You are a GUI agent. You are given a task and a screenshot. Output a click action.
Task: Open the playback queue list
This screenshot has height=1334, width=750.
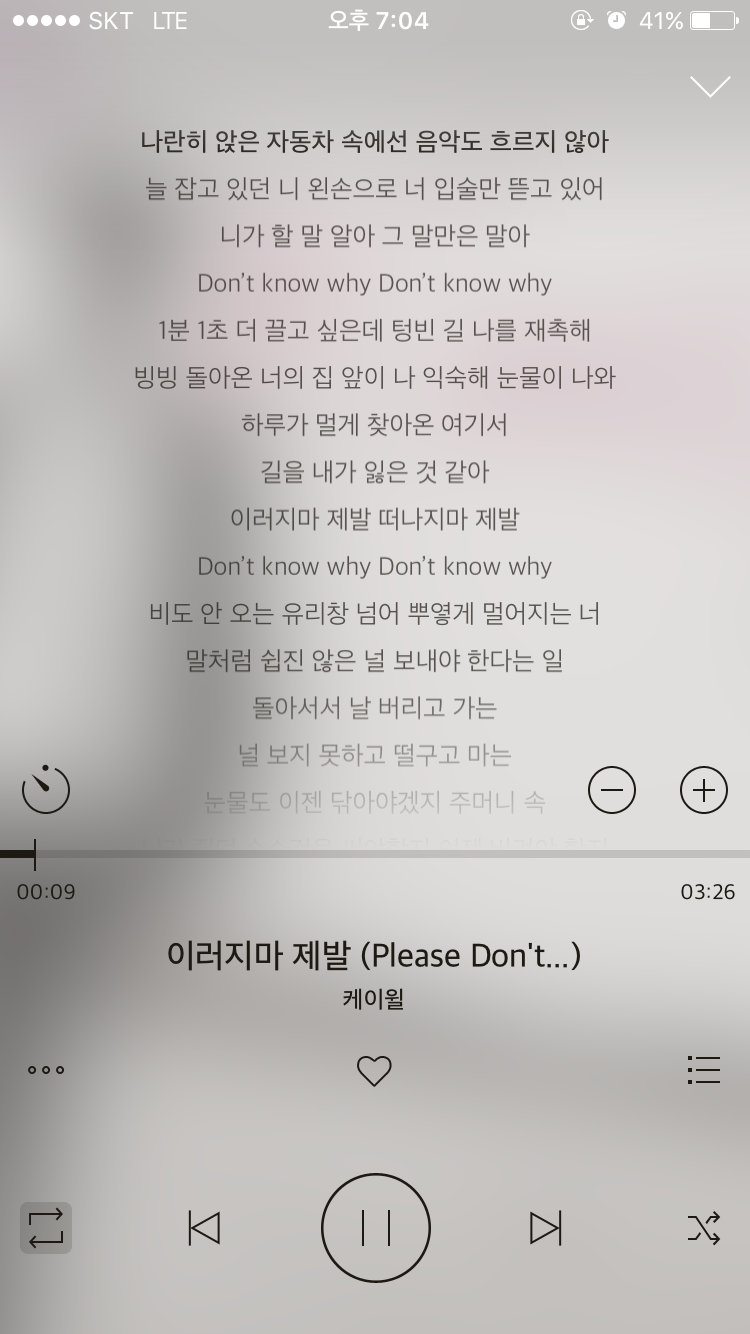coord(704,1069)
